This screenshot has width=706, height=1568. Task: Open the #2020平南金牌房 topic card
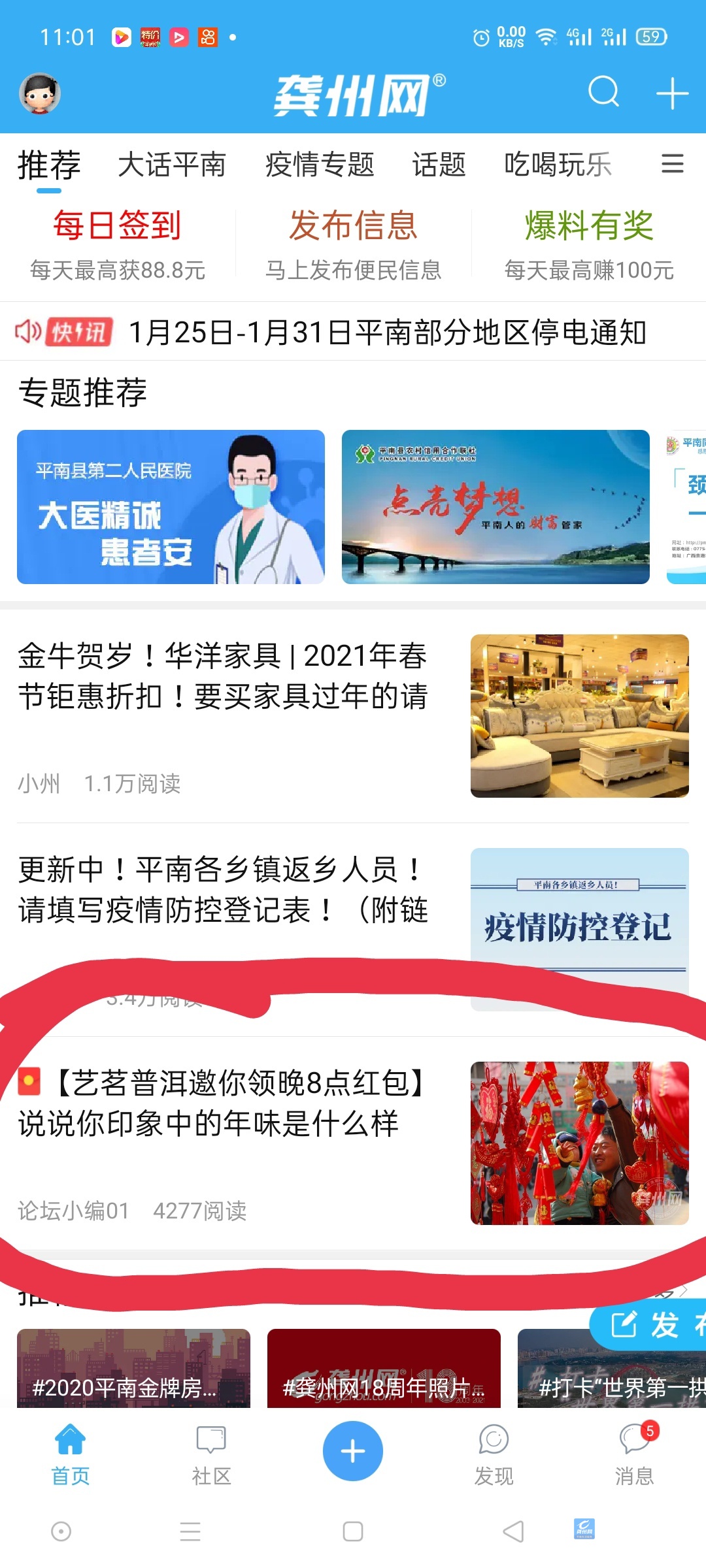pyautogui.click(x=133, y=1369)
